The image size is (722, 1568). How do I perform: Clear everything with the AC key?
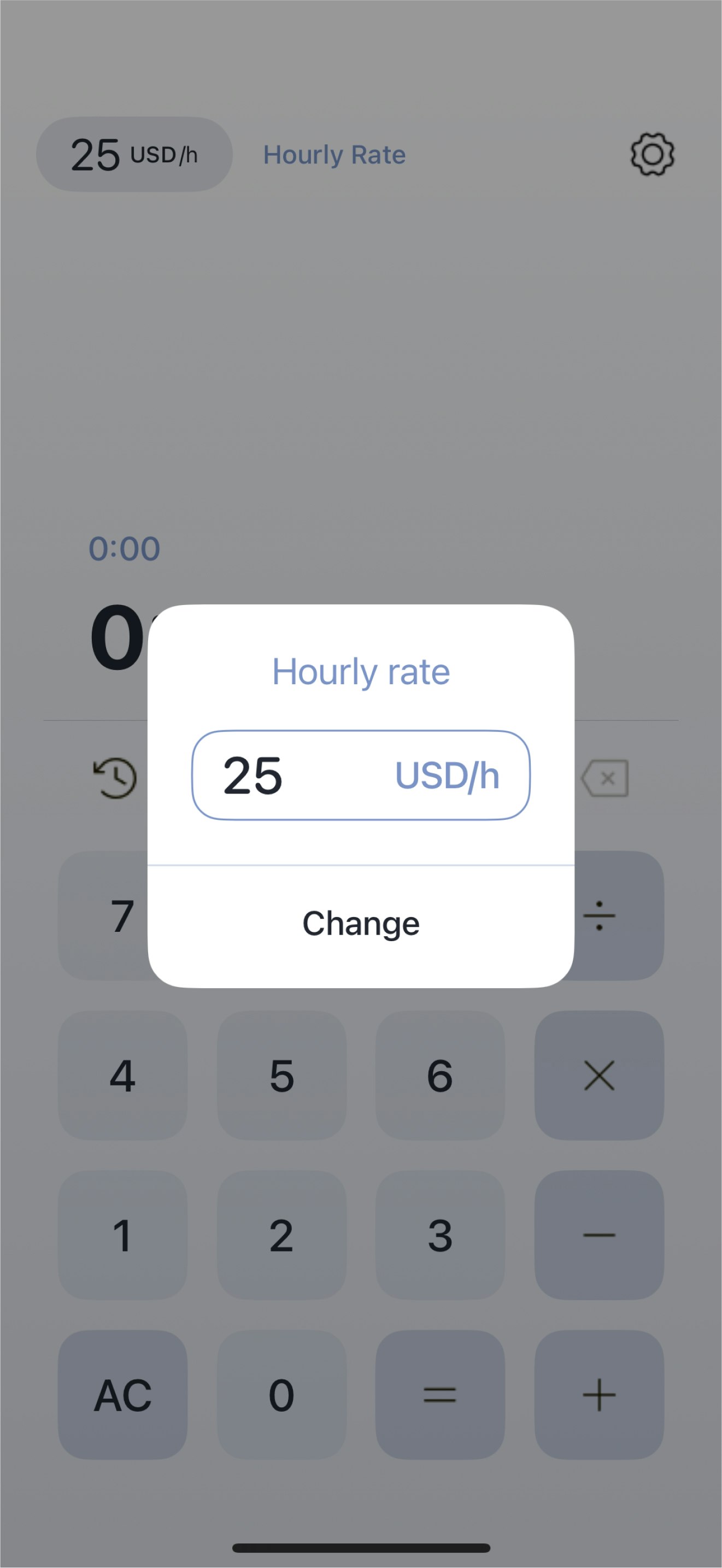pyautogui.click(x=122, y=1395)
